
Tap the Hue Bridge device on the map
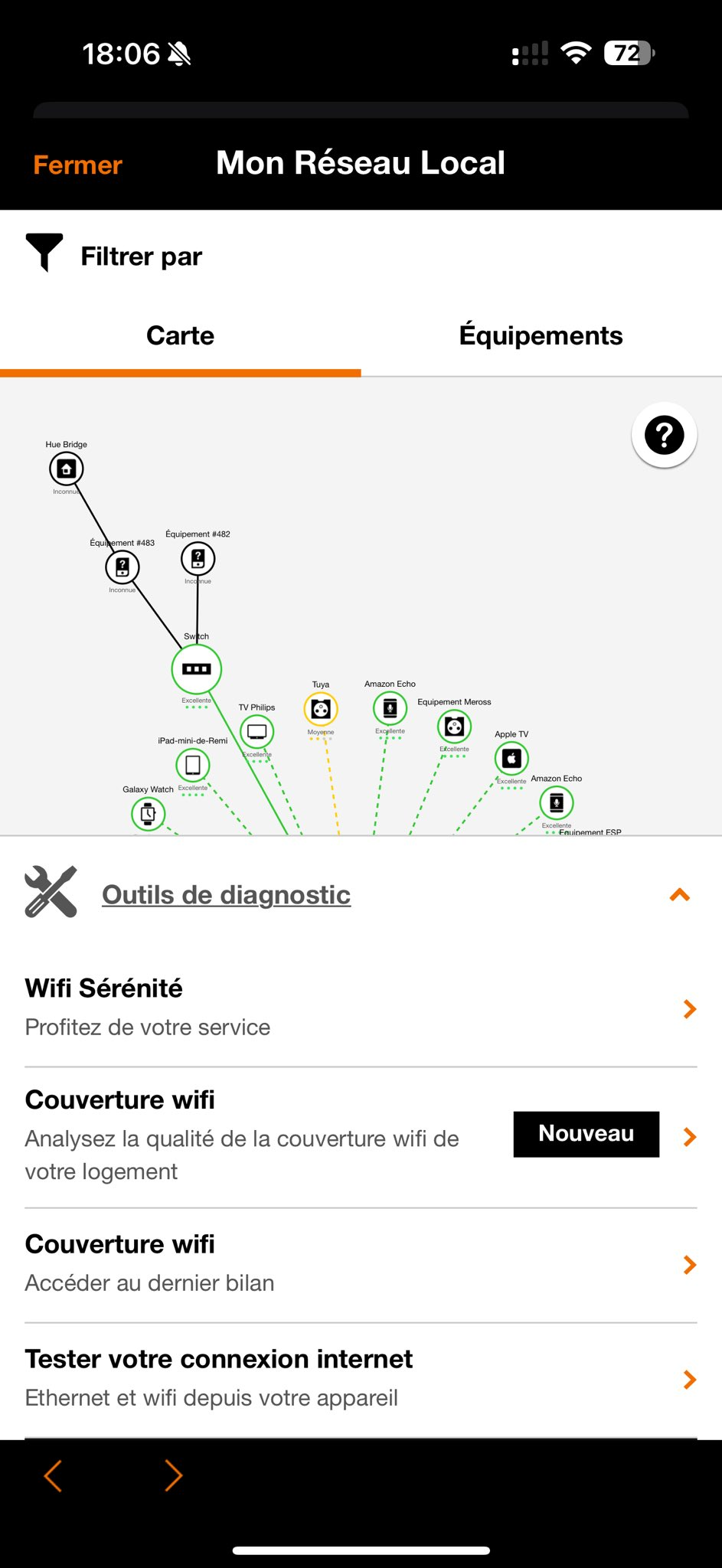[x=67, y=469]
